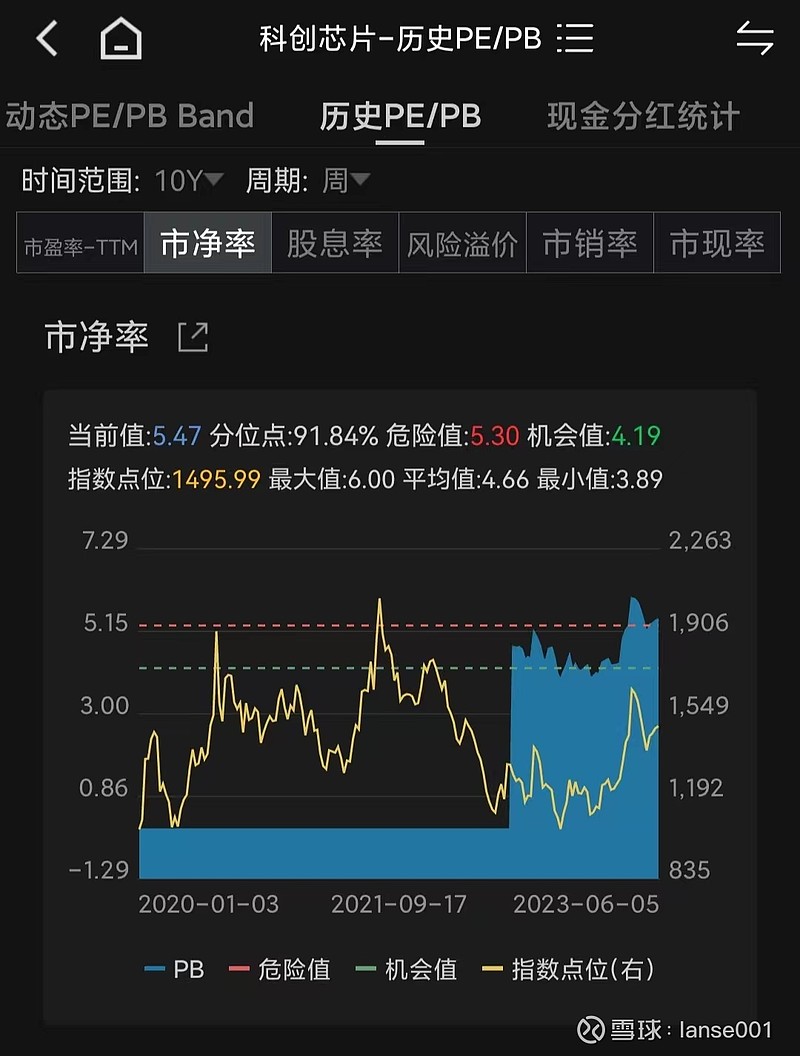Screen dimensions: 800x1056
Task: Select the 市现率 metric button
Action: (x=717, y=242)
